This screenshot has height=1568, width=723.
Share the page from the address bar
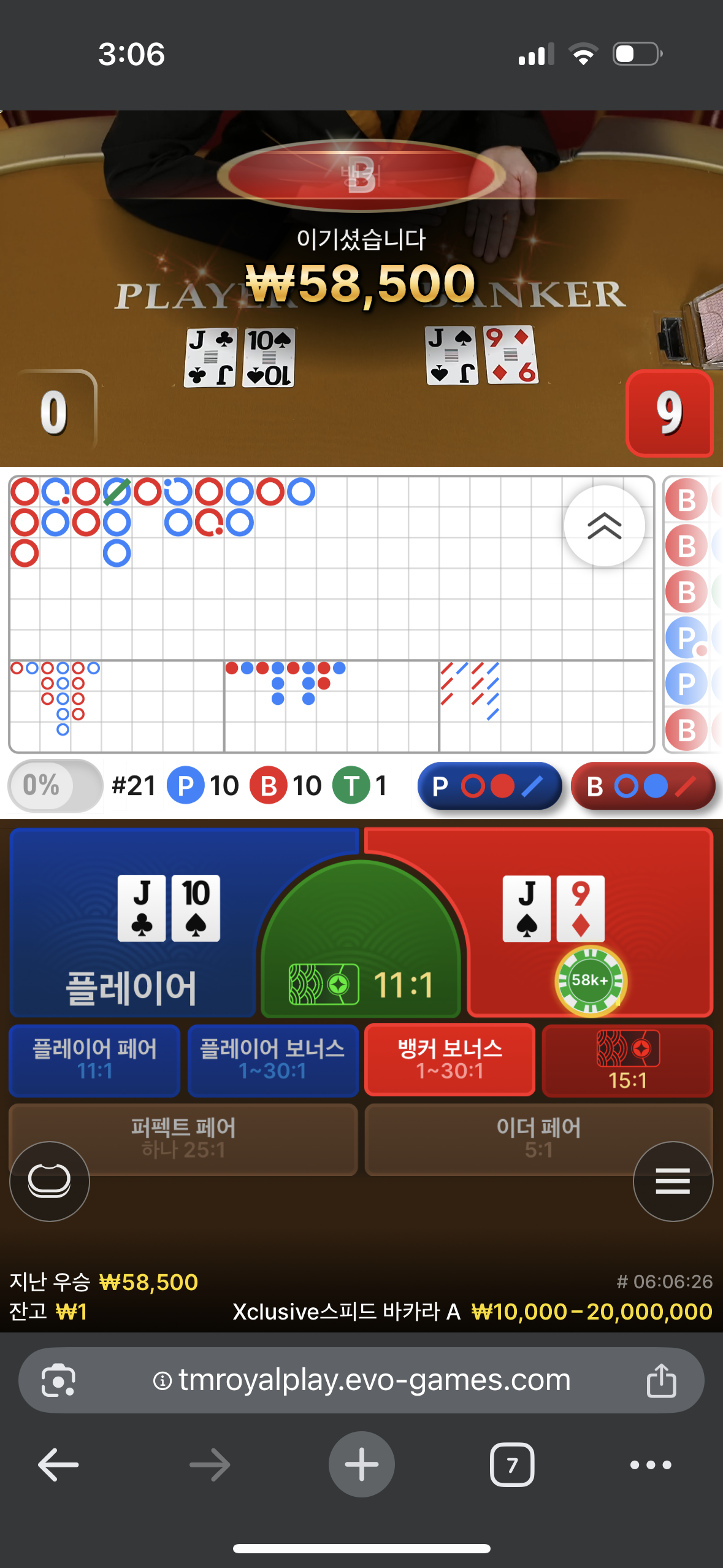pos(661,1380)
